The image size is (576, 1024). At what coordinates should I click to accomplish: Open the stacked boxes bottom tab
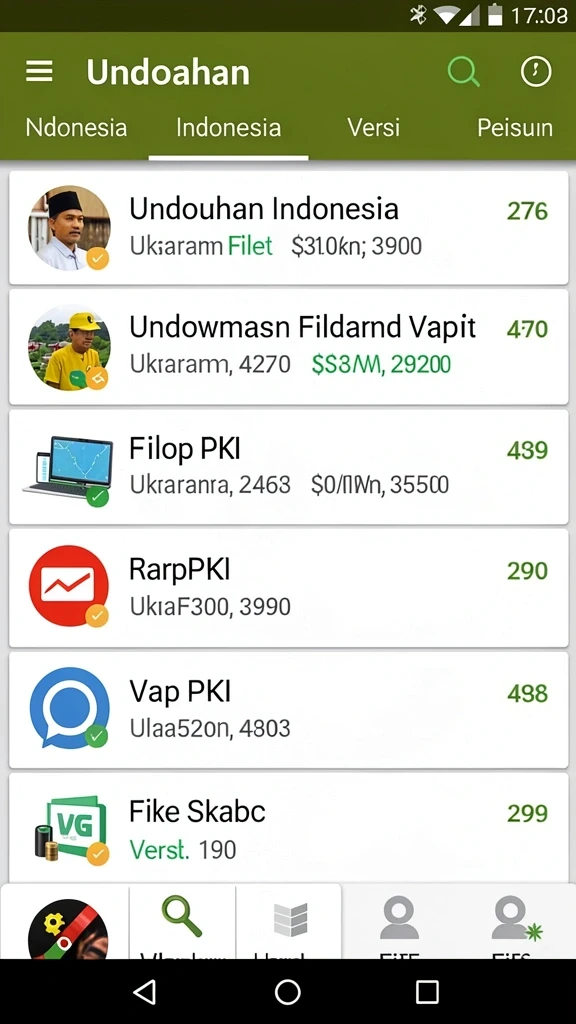point(289,922)
